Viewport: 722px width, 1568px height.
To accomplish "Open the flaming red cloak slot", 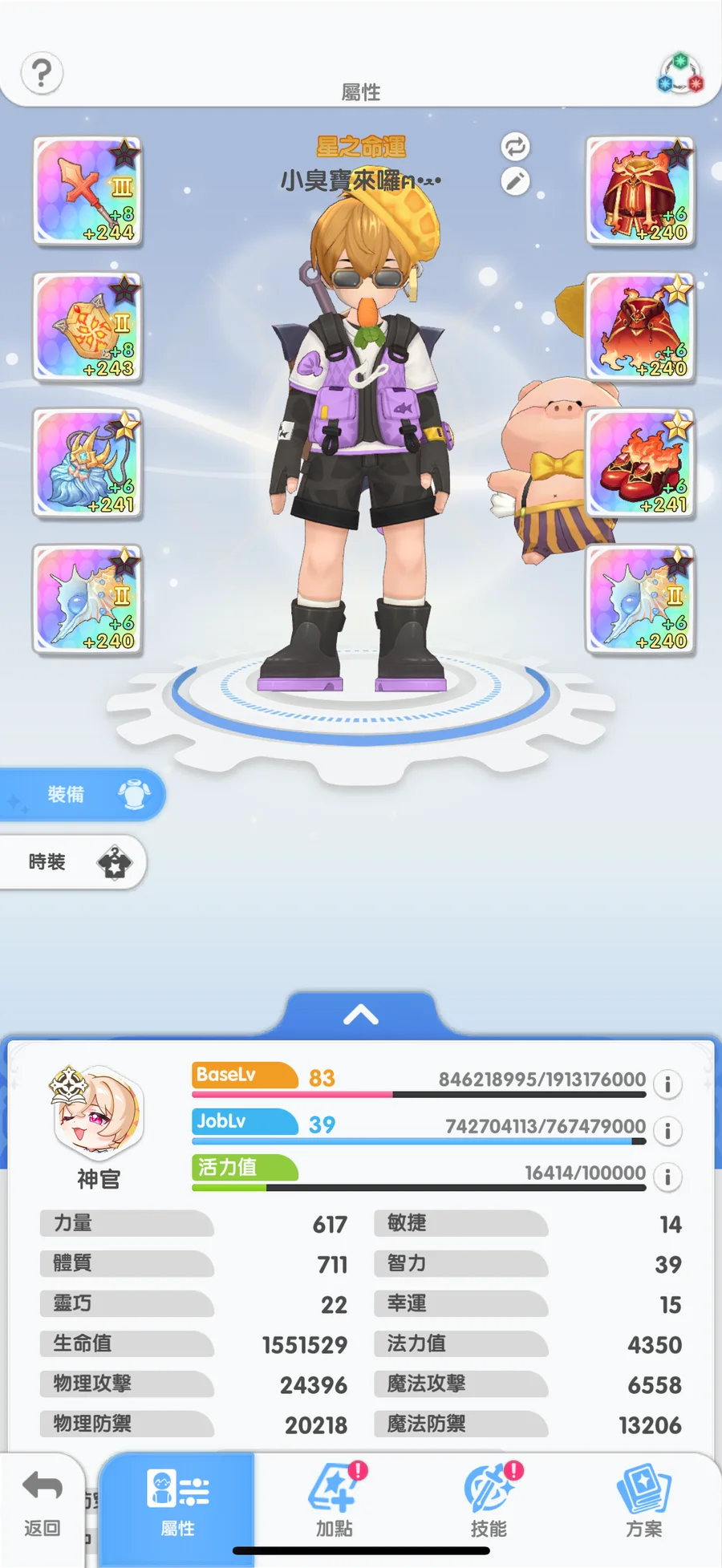I will coord(639,327).
